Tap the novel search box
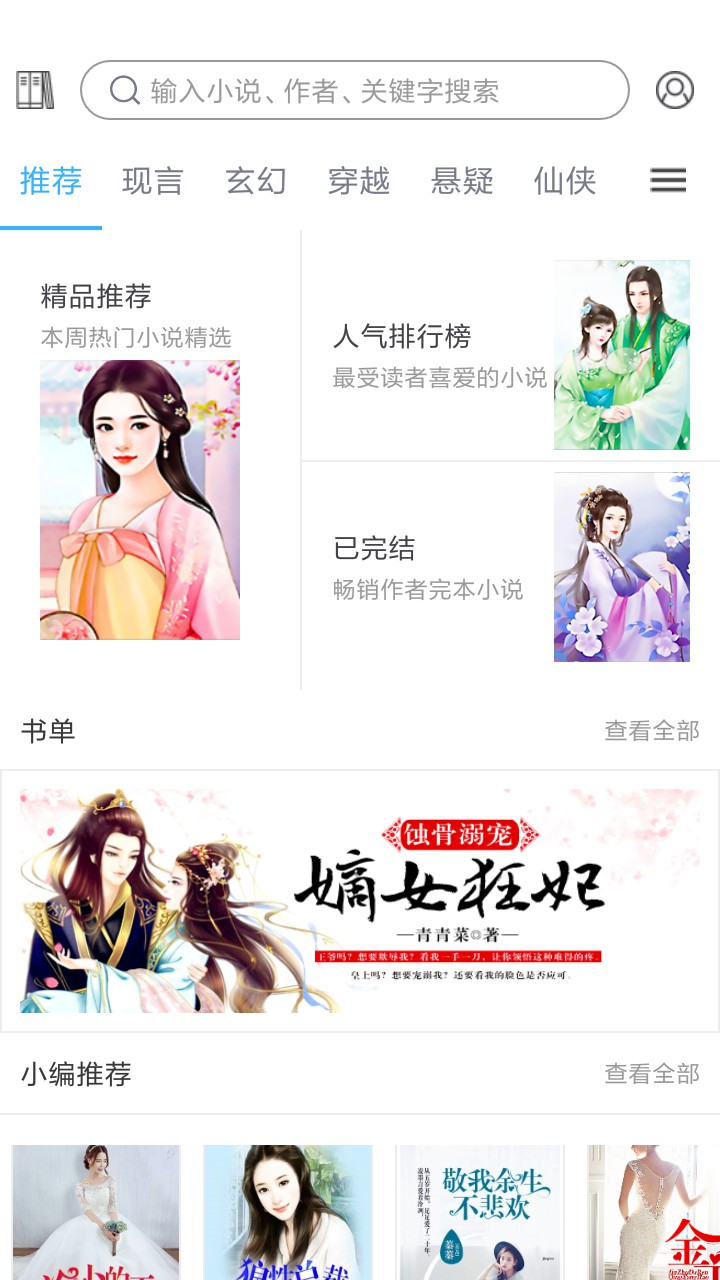The height and width of the screenshot is (1280, 720). [354, 90]
